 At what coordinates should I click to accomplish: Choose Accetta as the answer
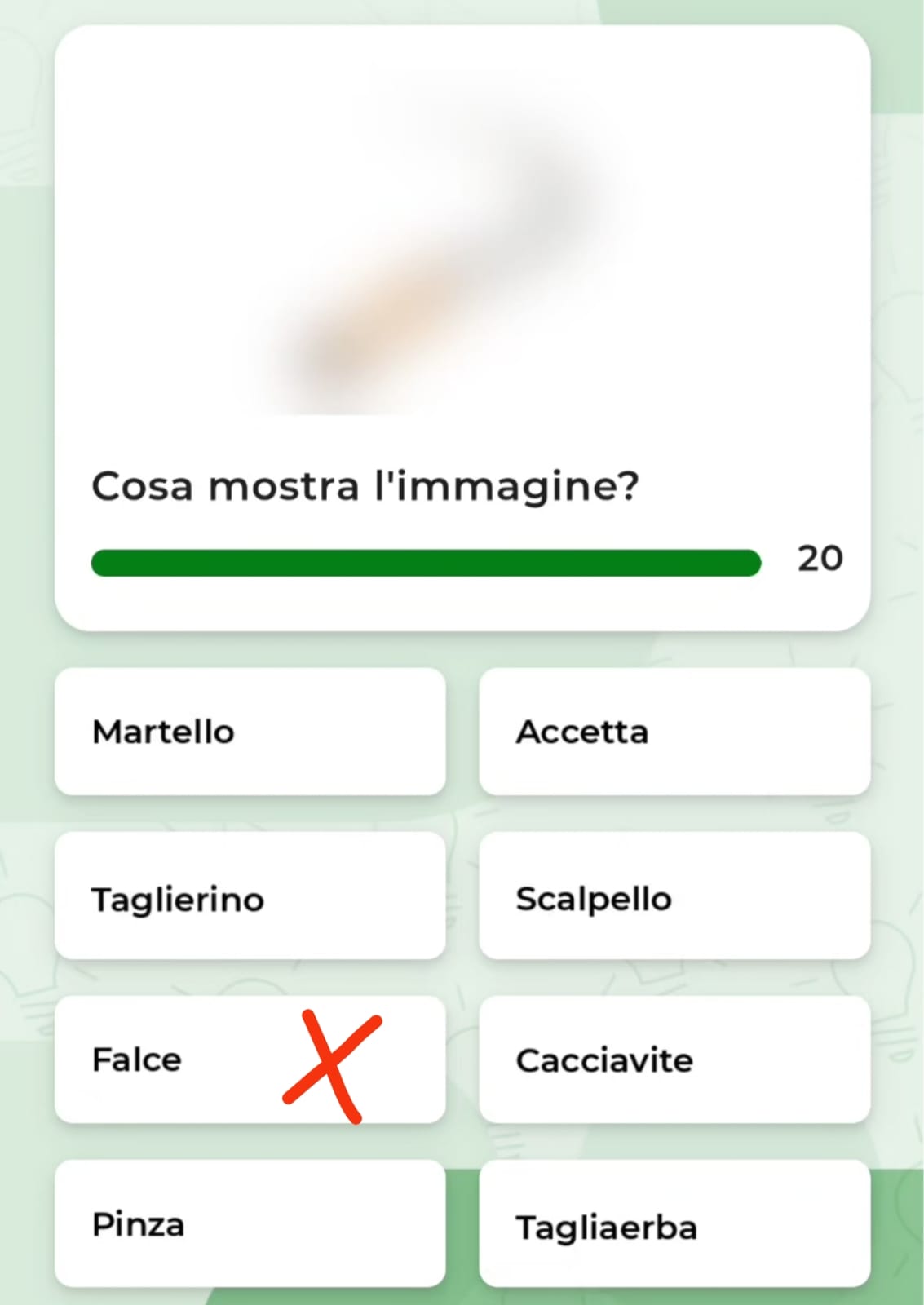point(674,732)
